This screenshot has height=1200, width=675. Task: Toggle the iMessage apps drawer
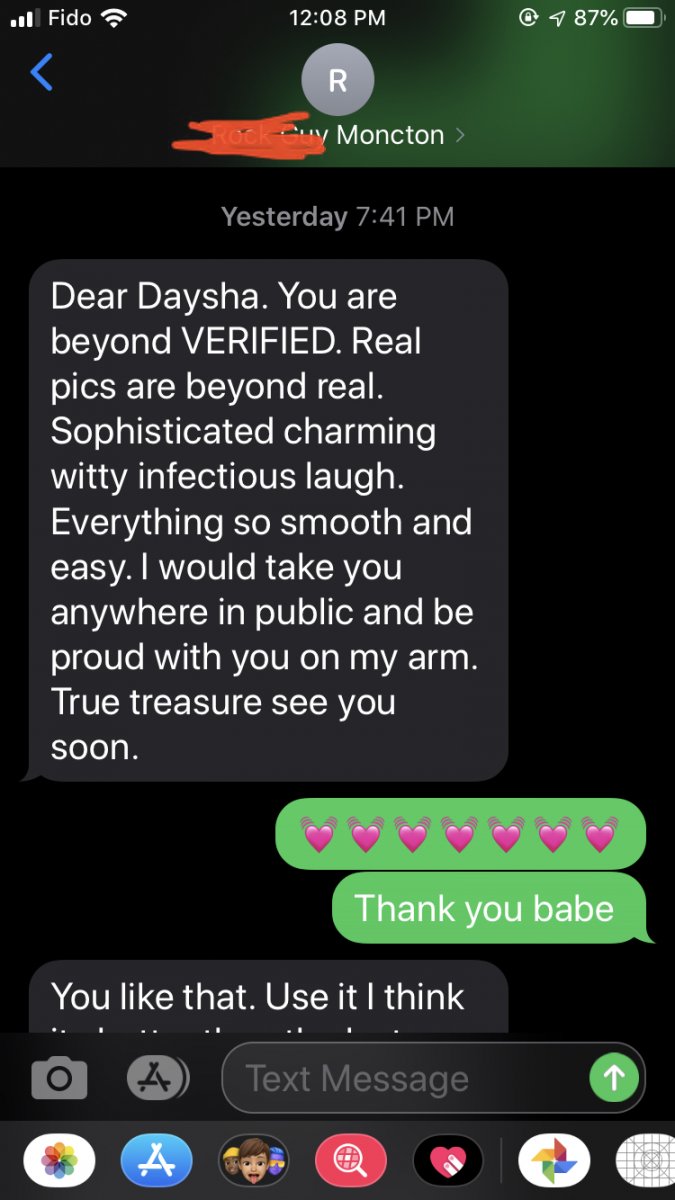(157, 1077)
